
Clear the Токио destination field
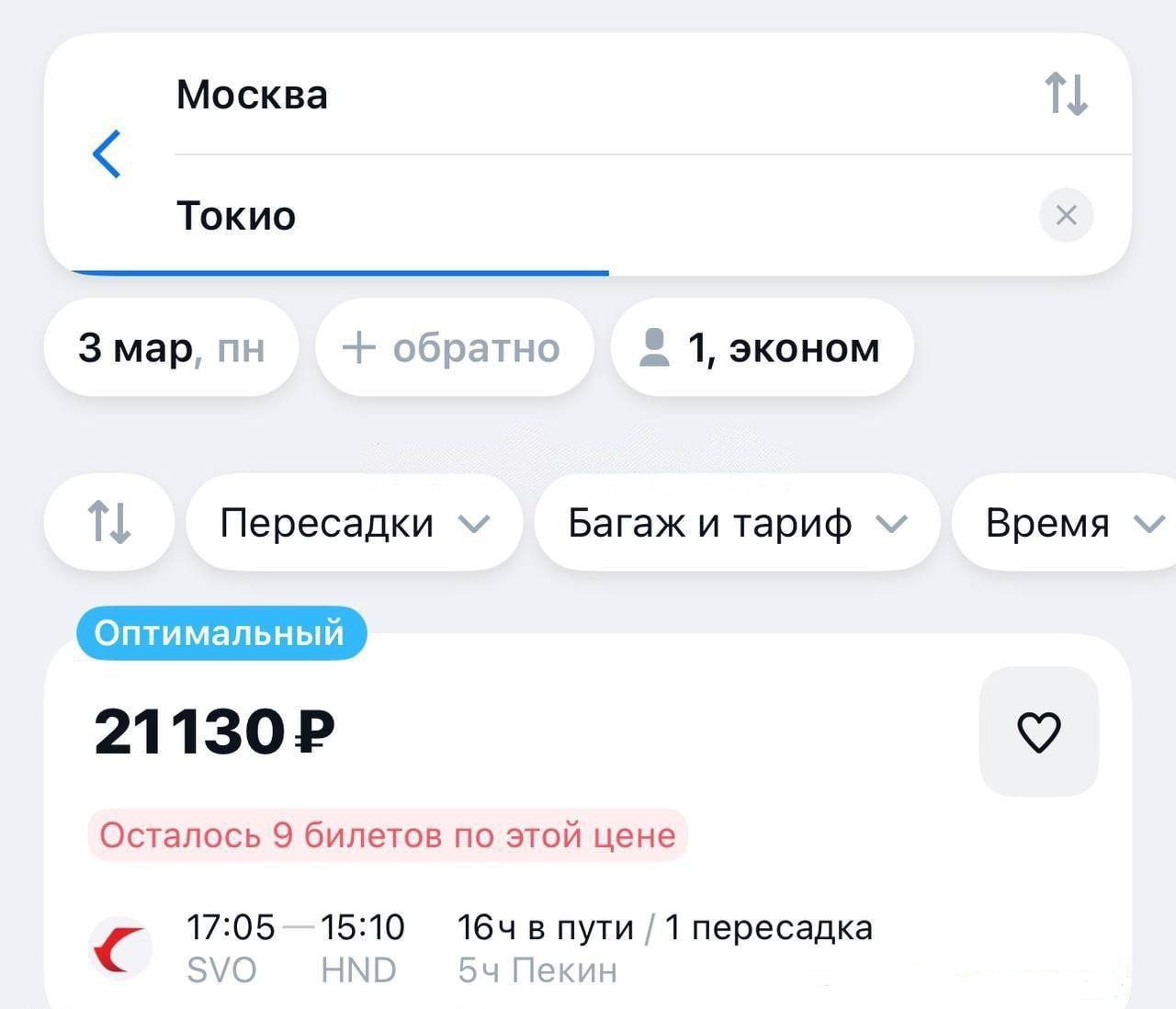(x=1066, y=215)
